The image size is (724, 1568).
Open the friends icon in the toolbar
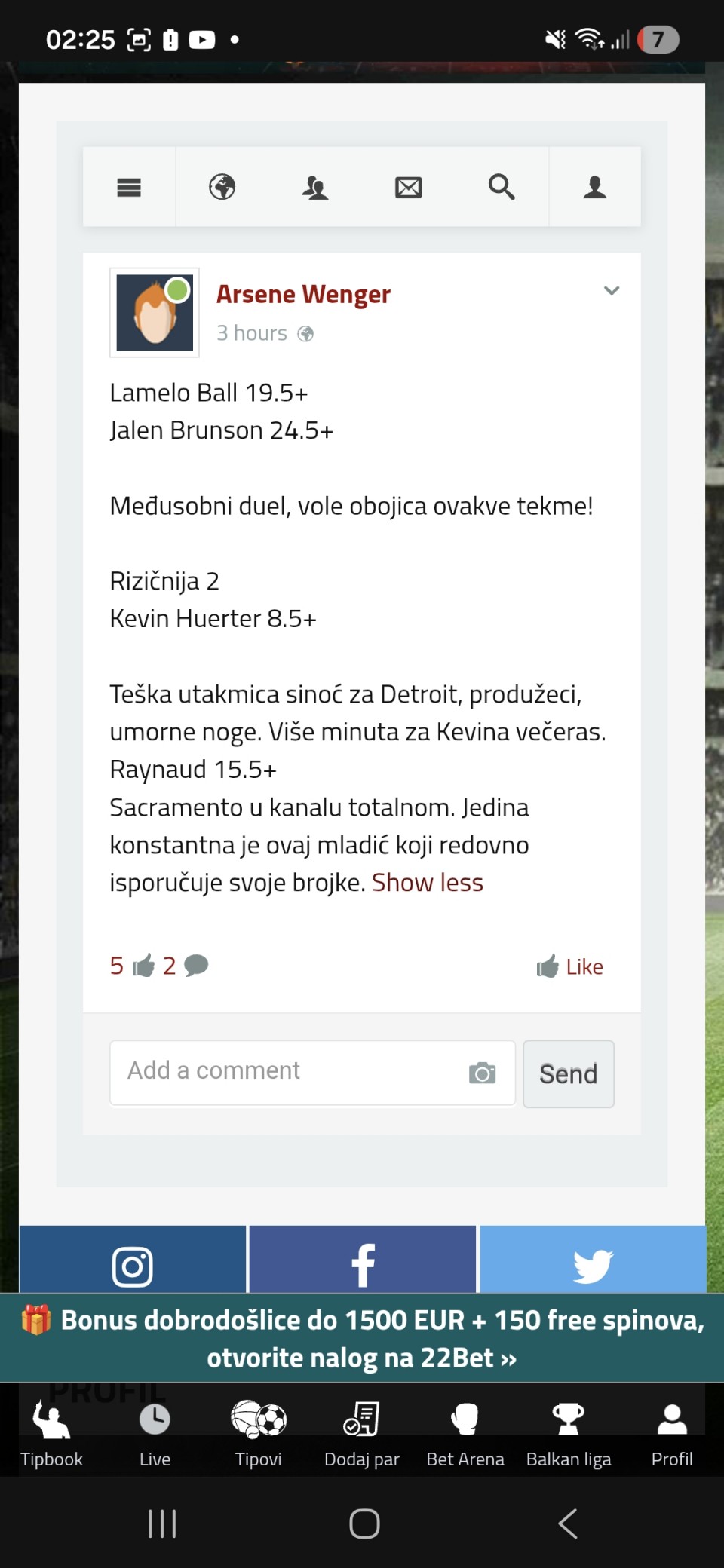[315, 187]
